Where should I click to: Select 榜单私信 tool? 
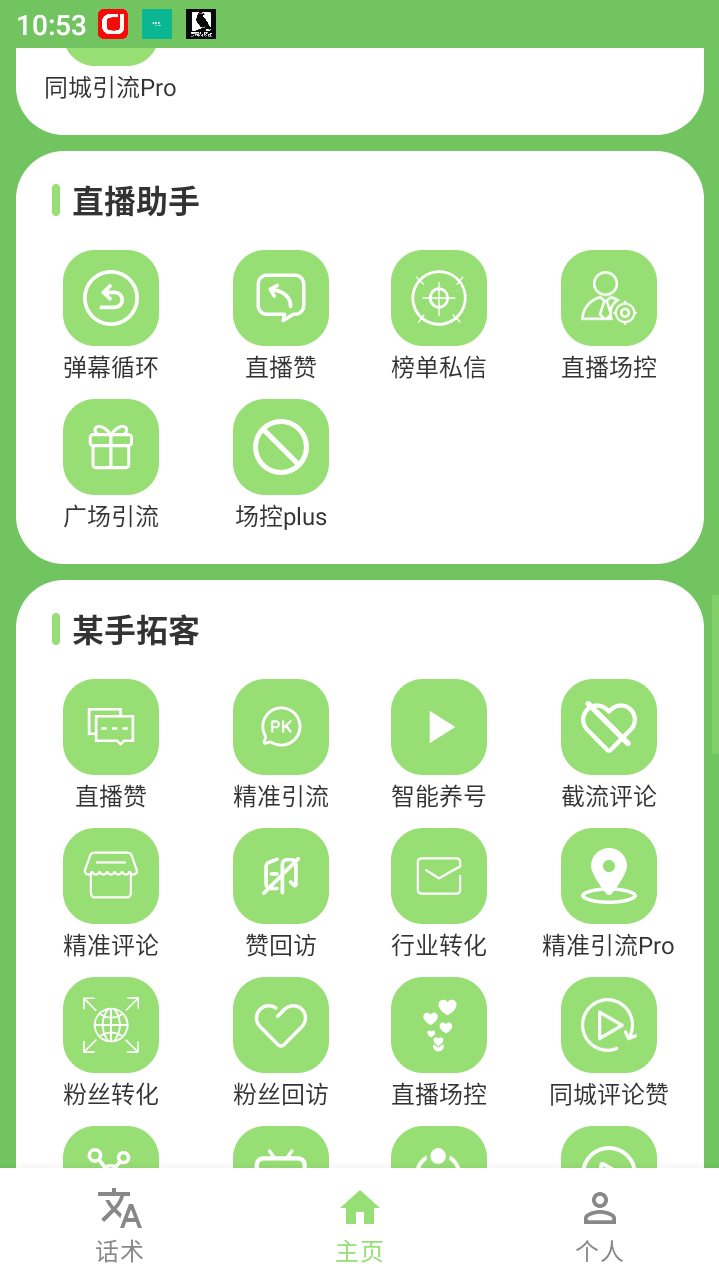click(x=439, y=298)
